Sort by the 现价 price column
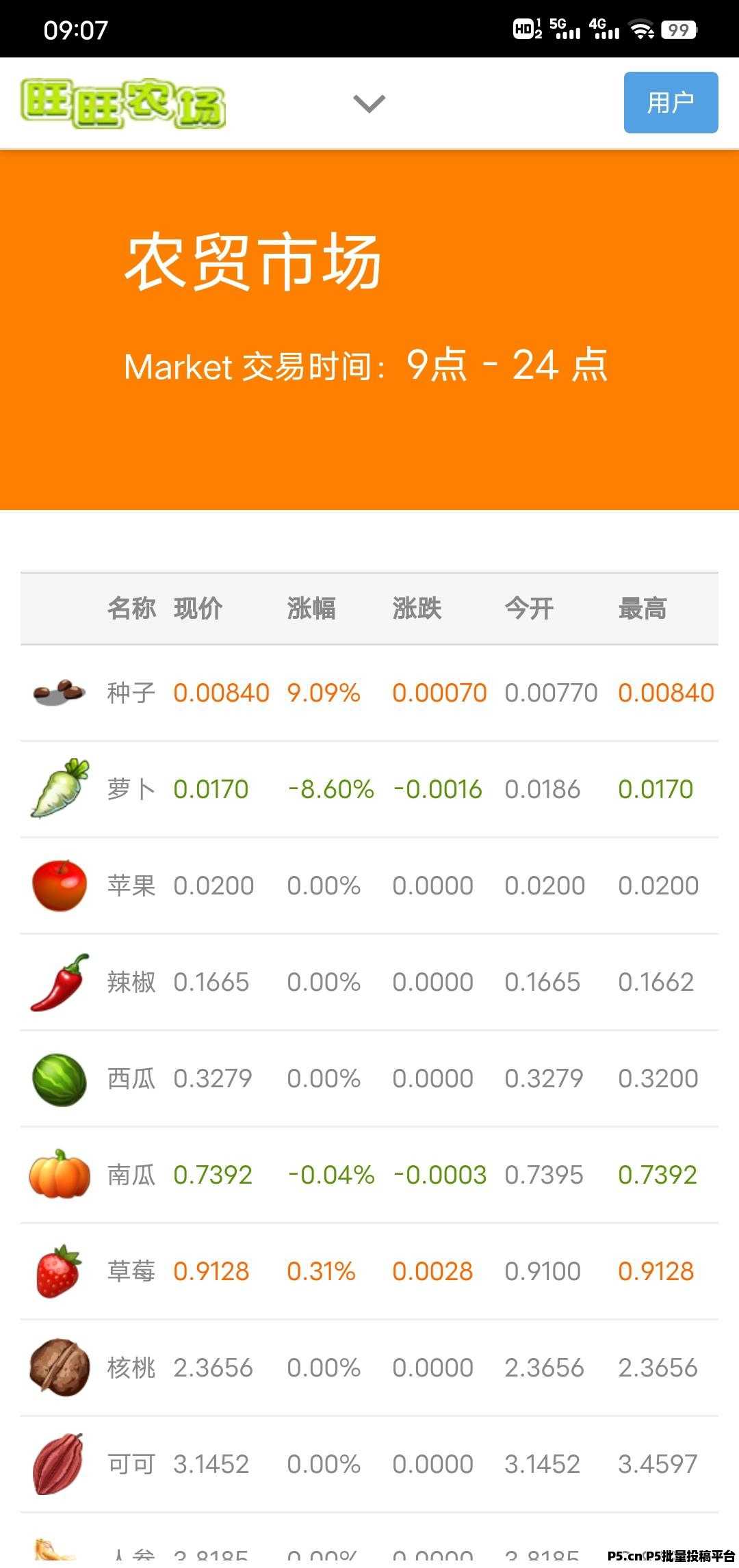 (x=196, y=609)
